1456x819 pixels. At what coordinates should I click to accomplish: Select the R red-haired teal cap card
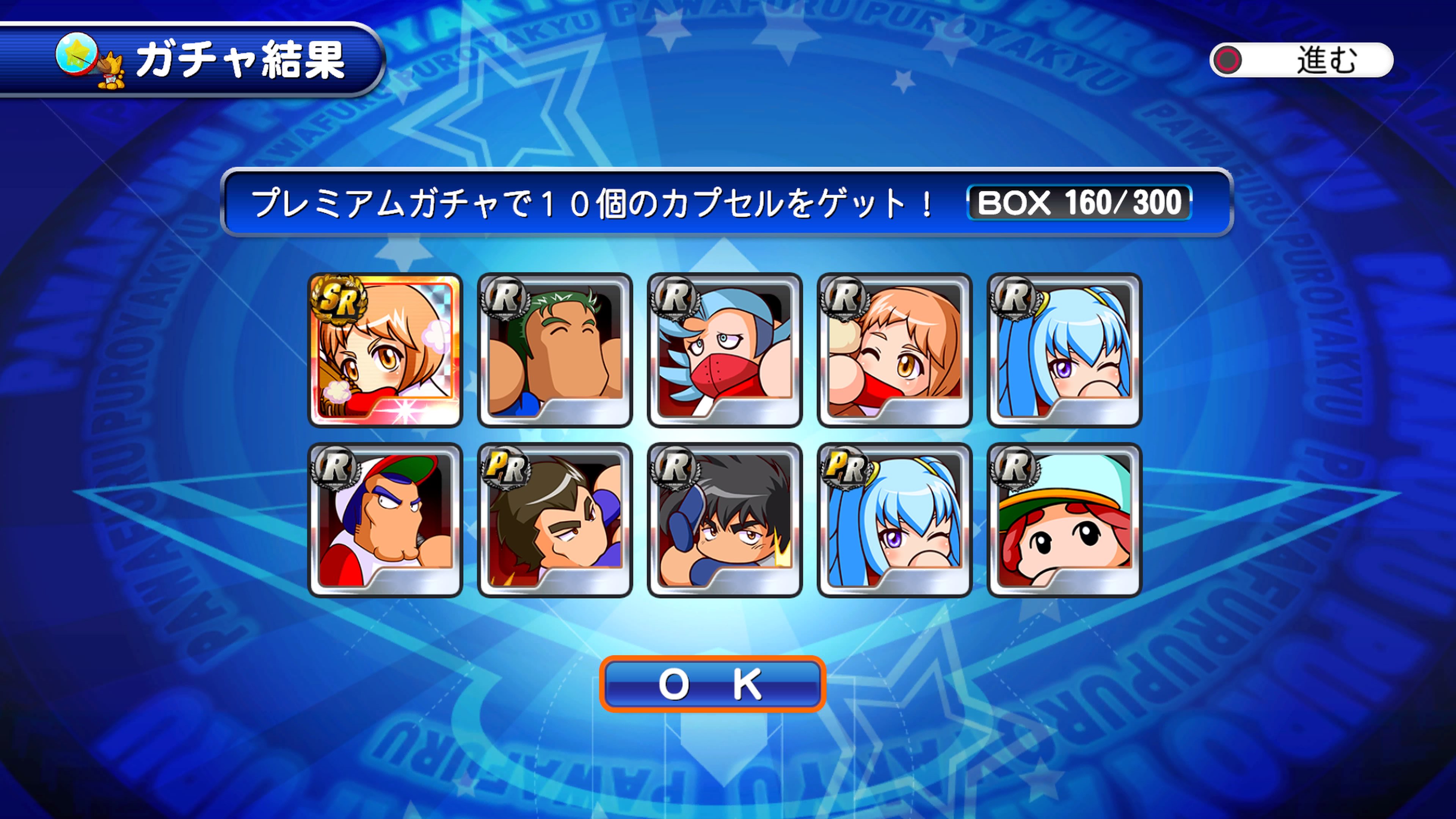tap(1064, 520)
